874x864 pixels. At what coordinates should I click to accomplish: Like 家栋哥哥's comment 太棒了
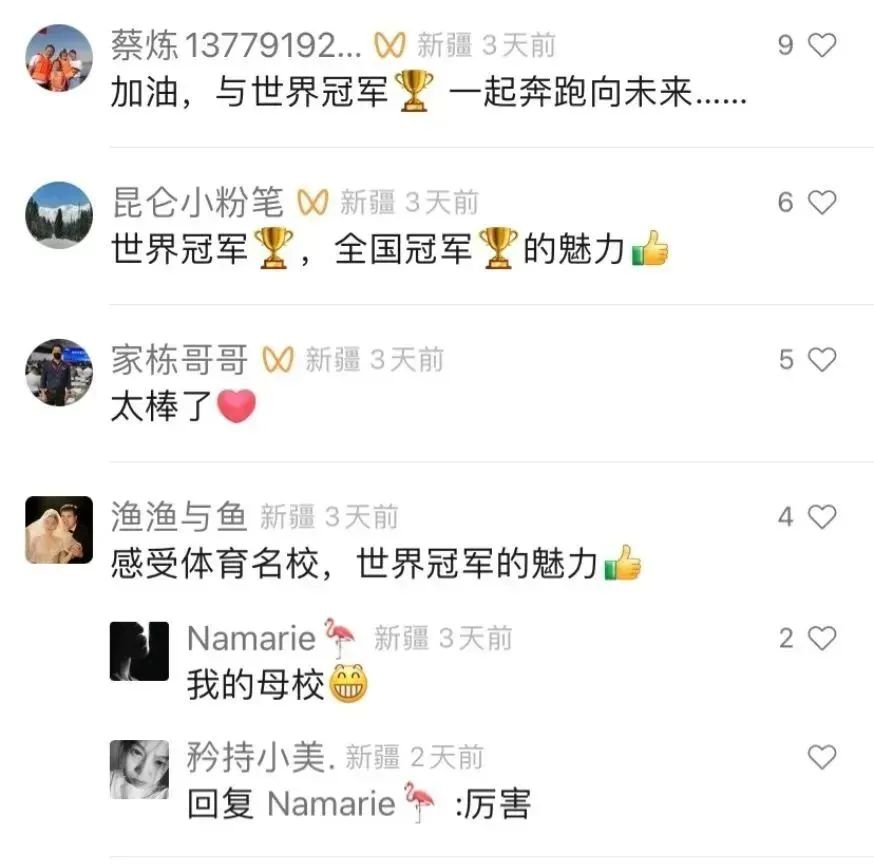pos(821,360)
